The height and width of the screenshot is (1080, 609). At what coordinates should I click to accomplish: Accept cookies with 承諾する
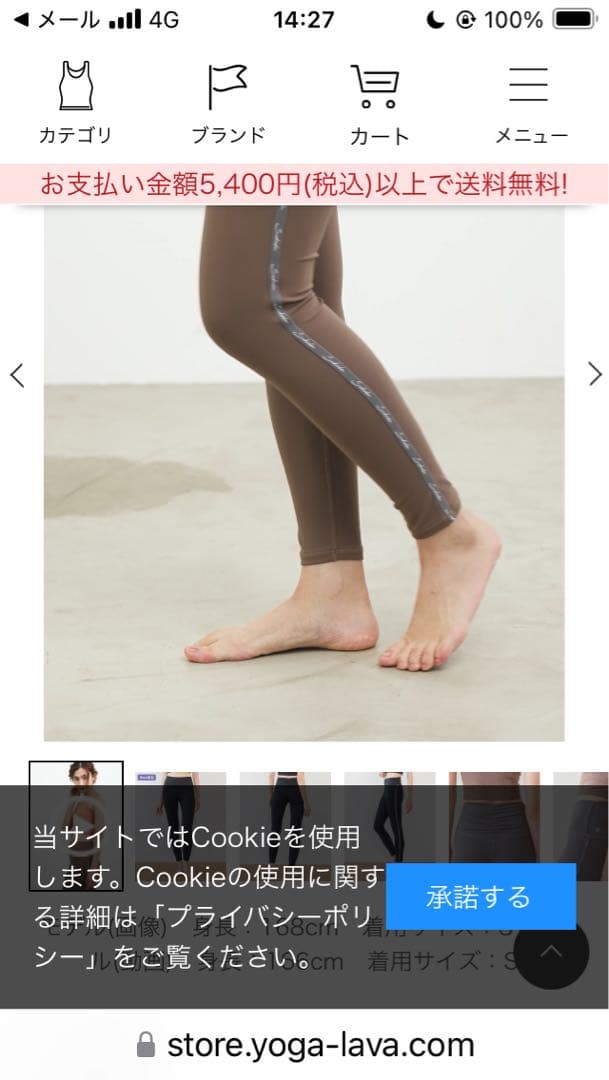(480, 896)
